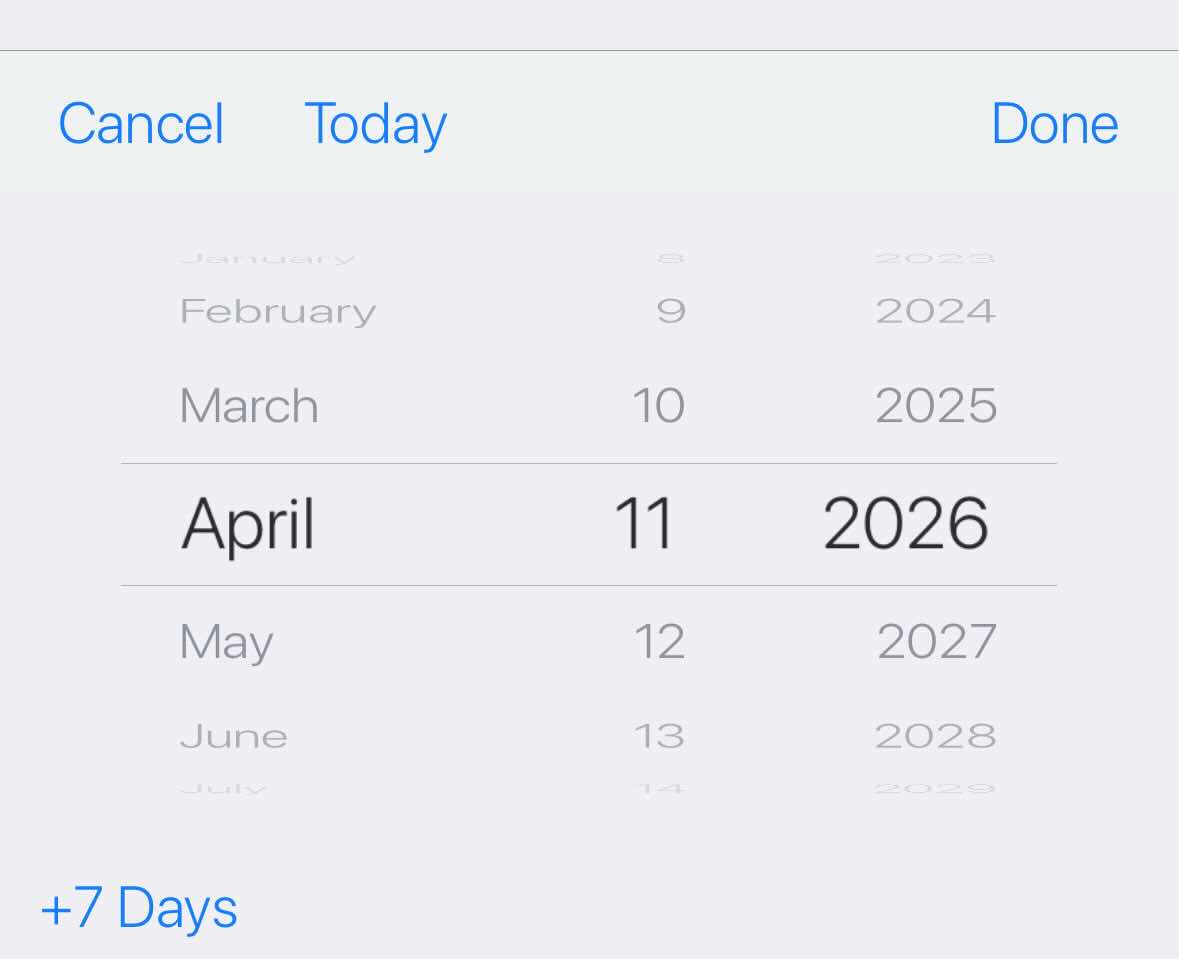Cancel the date selection
The width and height of the screenshot is (1179, 959).
(x=141, y=124)
